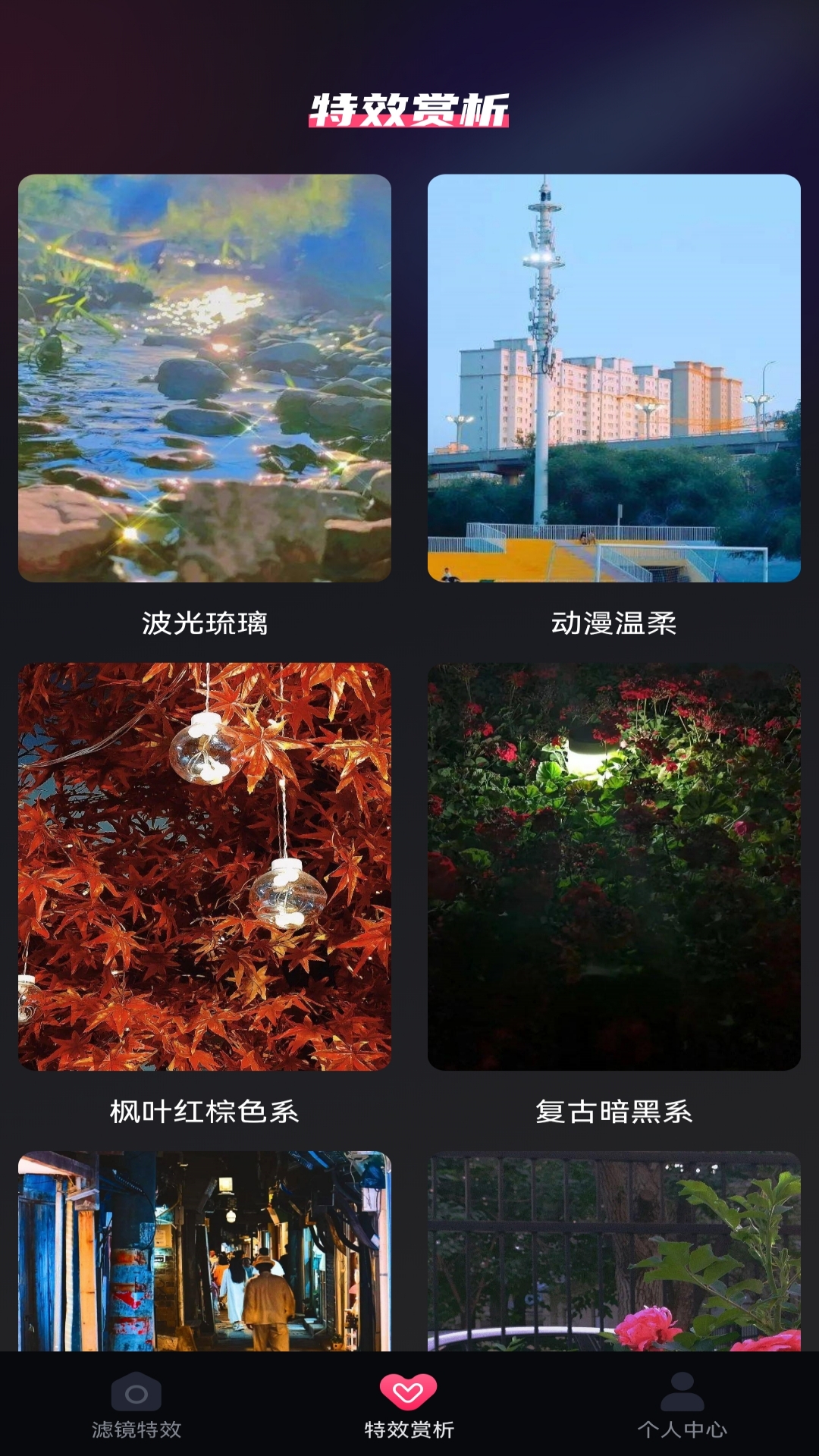Open the 波光琉璃 effect preview
Viewport: 819px width, 1456px height.
click(x=205, y=379)
